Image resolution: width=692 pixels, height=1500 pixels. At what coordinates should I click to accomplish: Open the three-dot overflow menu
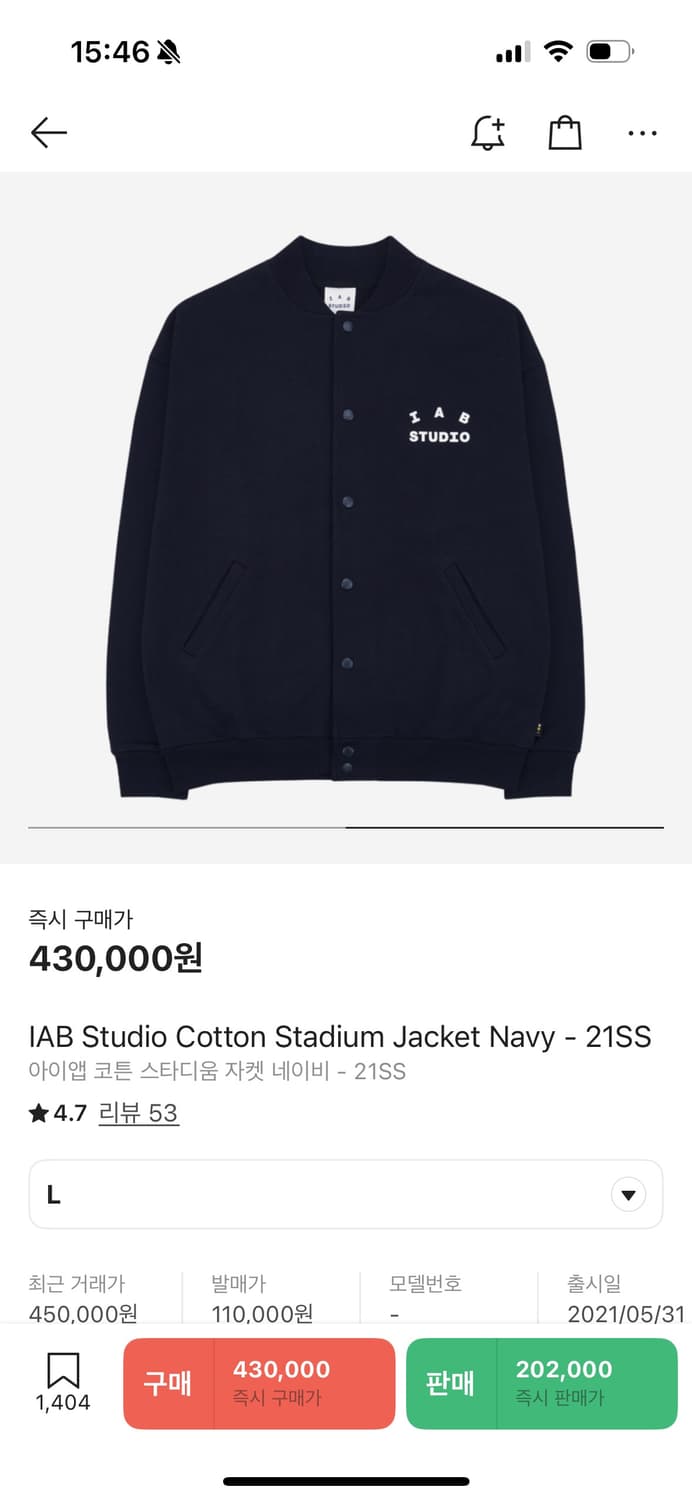pyautogui.click(x=642, y=133)
